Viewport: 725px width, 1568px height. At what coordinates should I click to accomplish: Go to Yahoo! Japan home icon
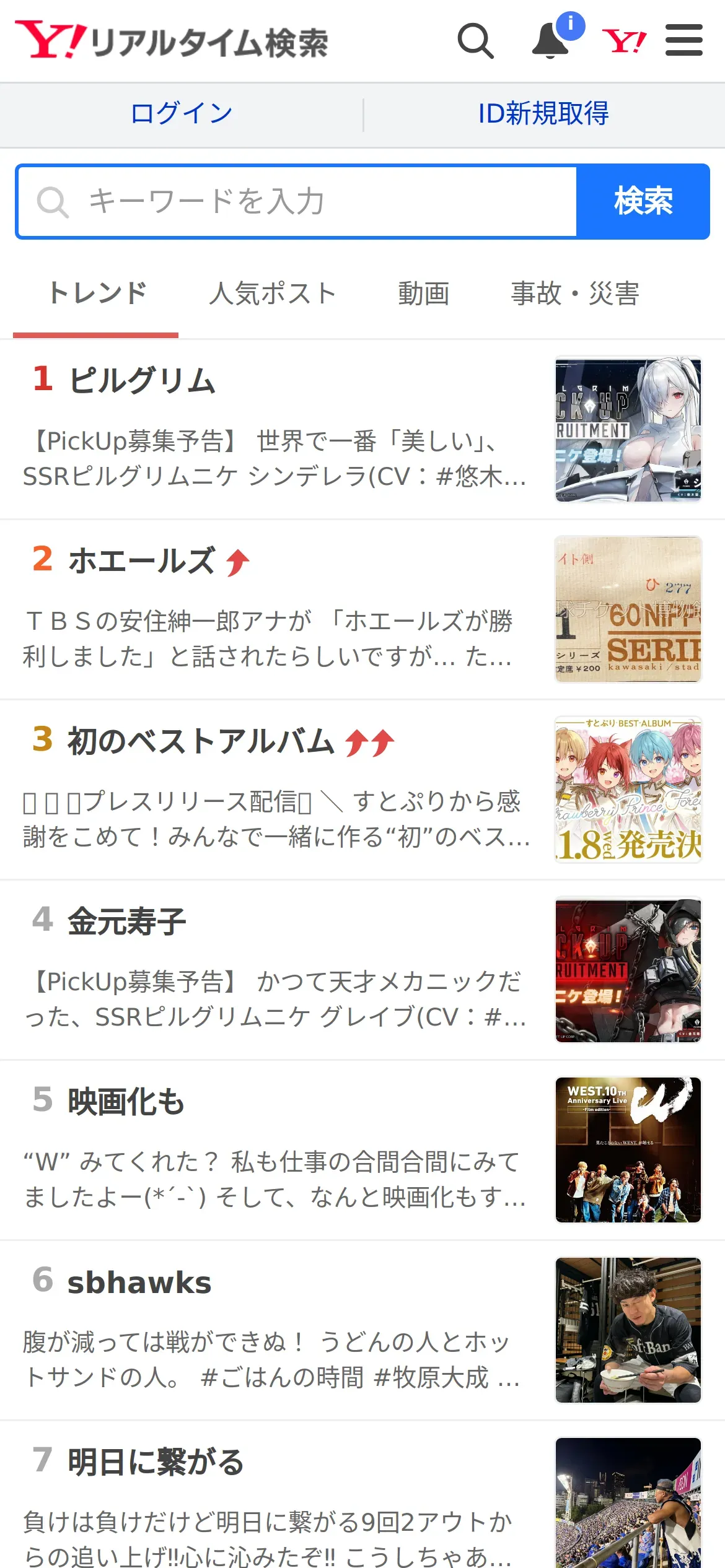(x=624, y=41)
